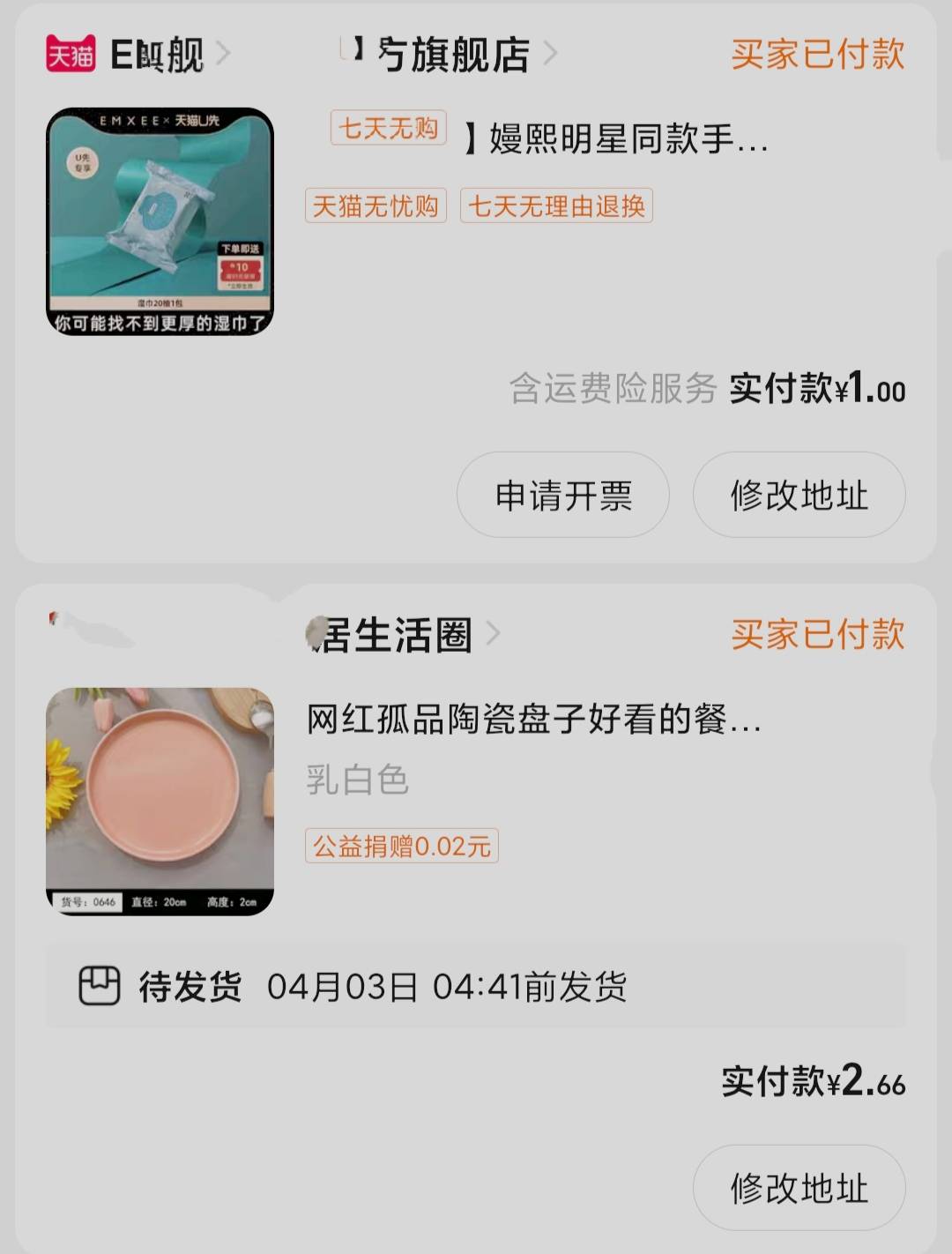Click 修改地址 on the plate order
This screenshot has height=1254, width=952.
click(x=798, y=1188)
